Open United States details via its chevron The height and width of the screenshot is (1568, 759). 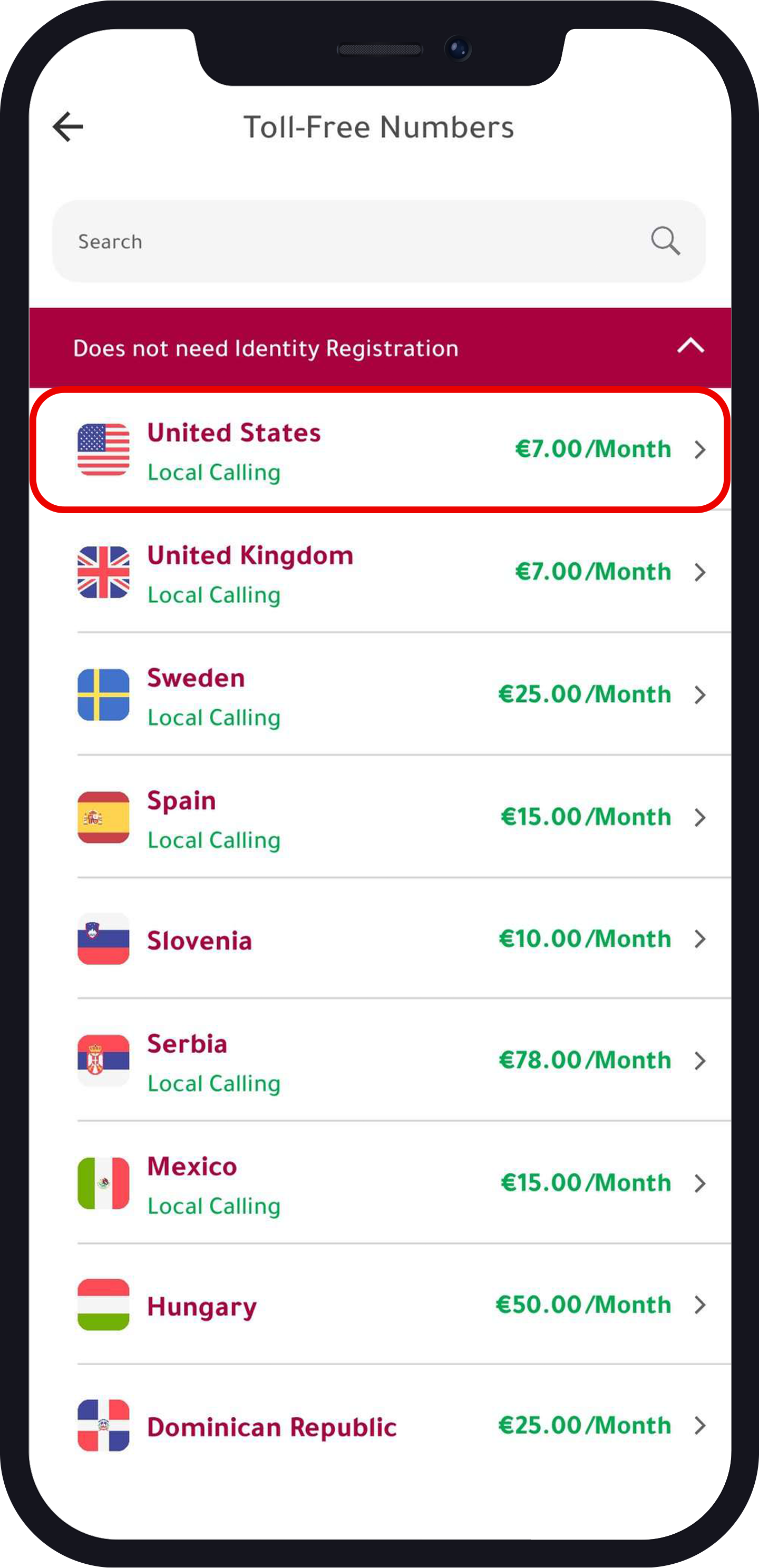pos(700,450)
